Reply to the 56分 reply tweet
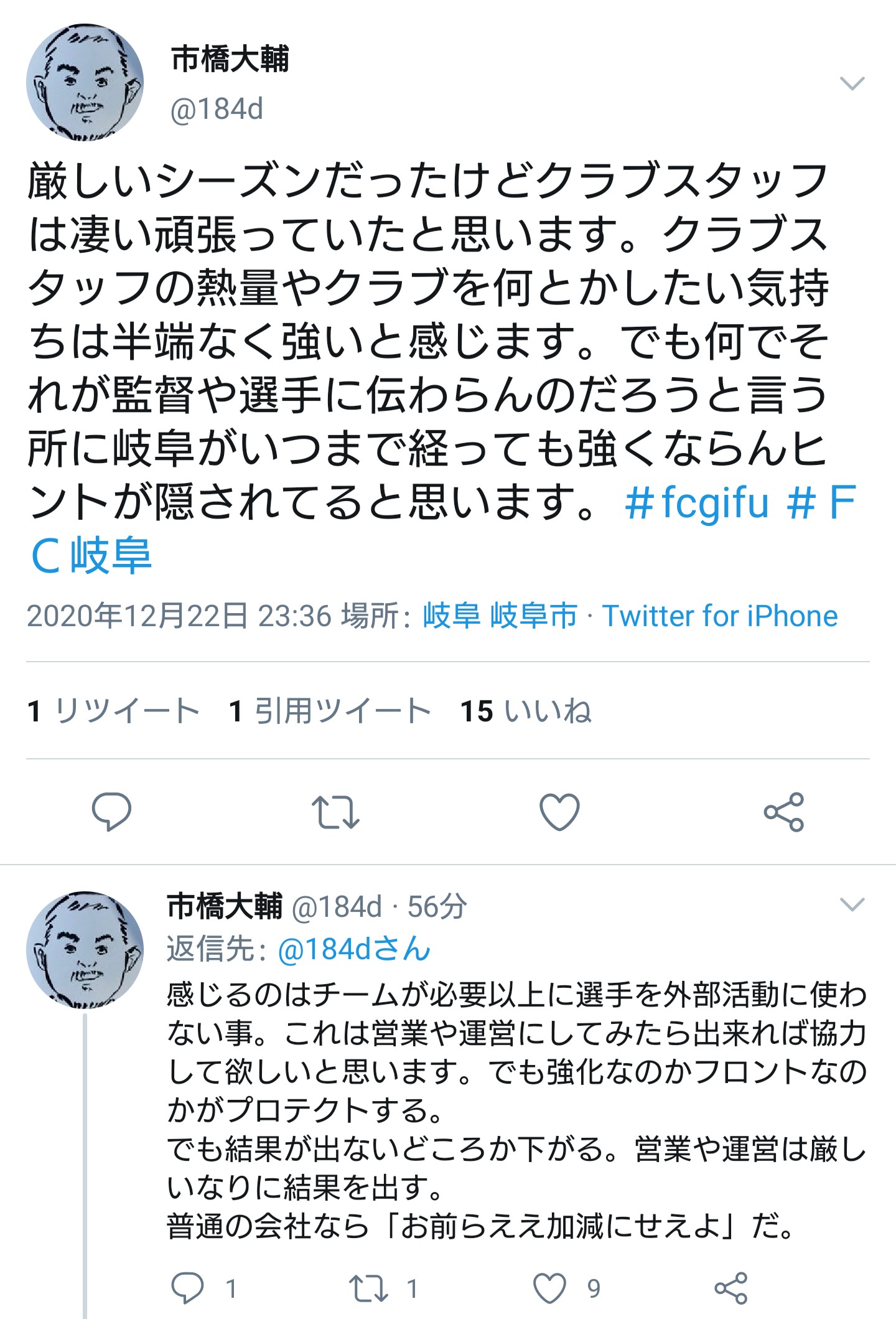896x1319 pixels. (x=187, y=1288)
